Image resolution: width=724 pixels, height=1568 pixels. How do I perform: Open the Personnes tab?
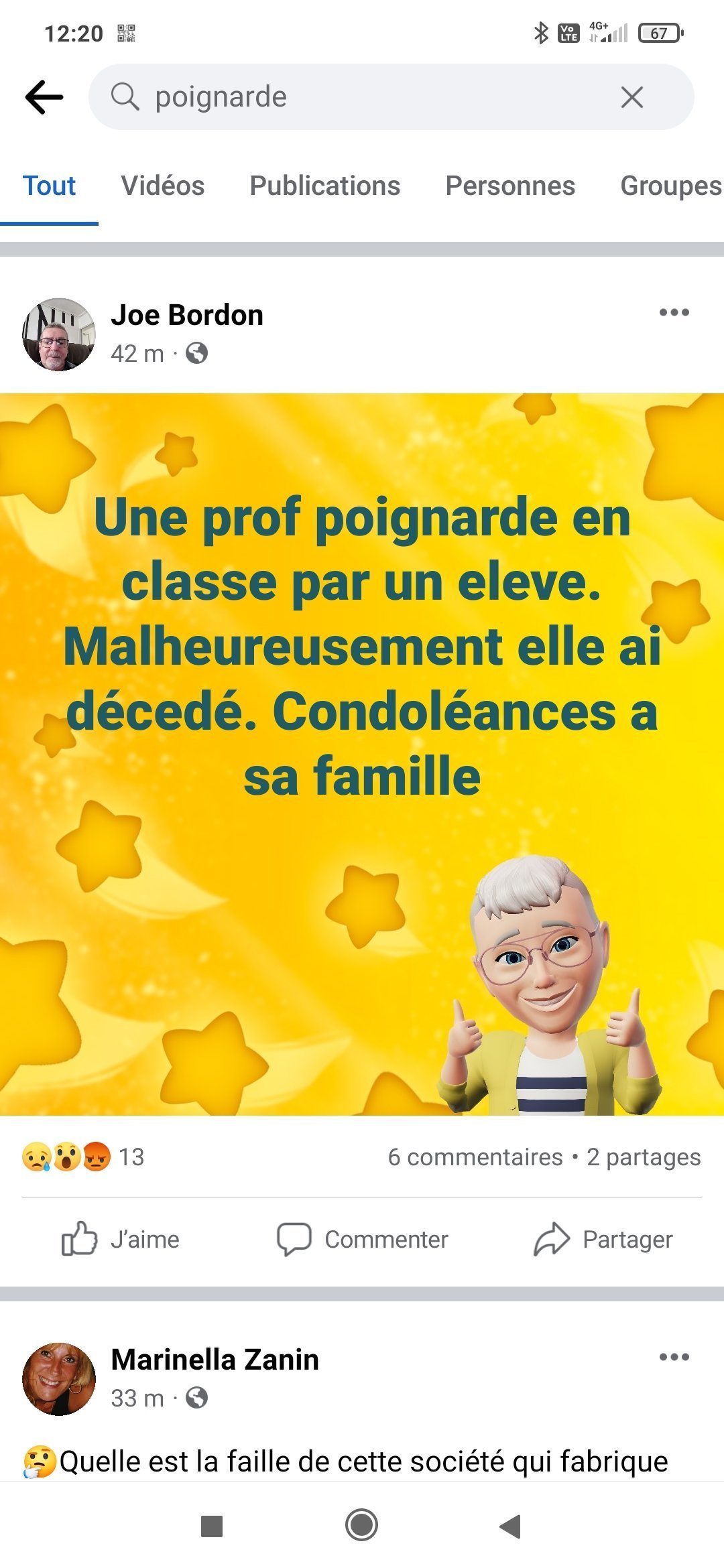coord(510,186)
